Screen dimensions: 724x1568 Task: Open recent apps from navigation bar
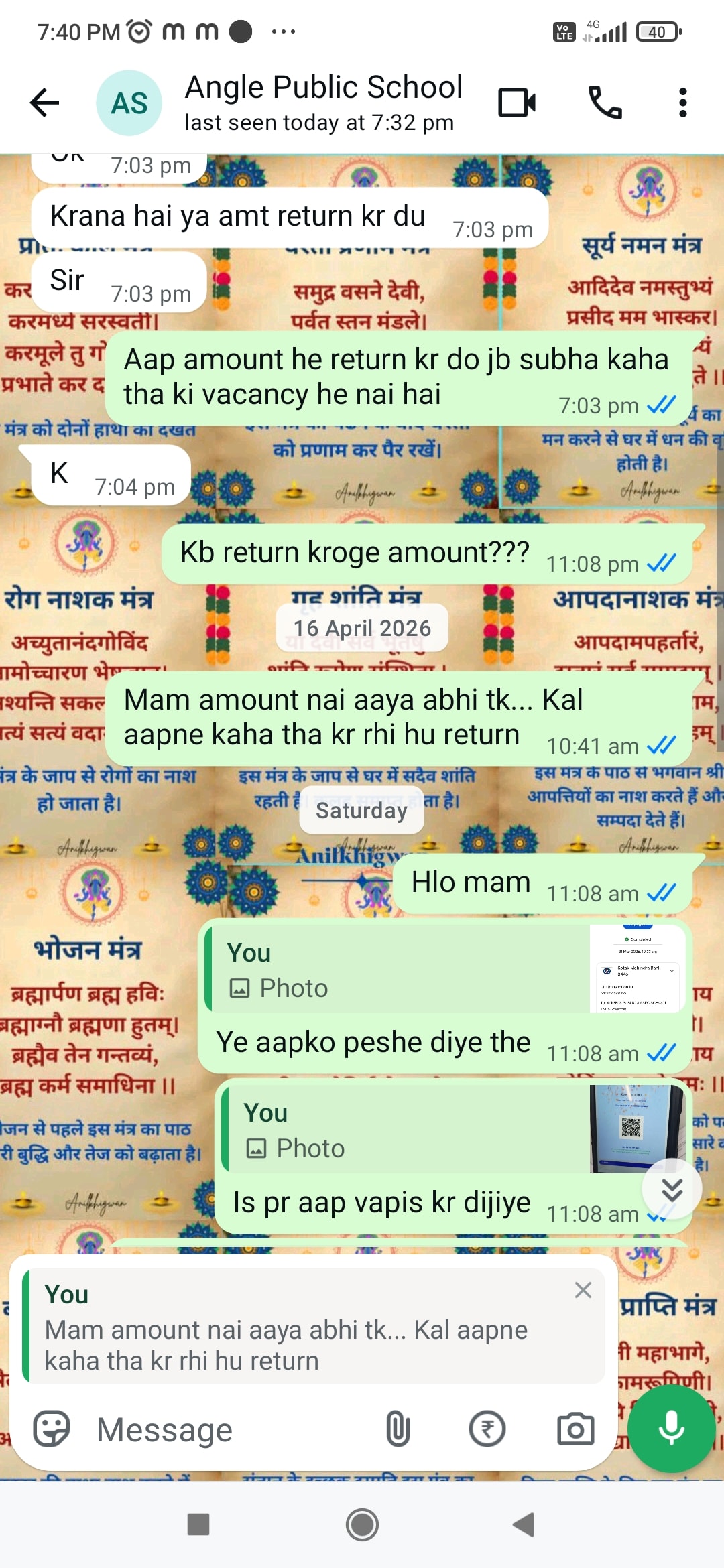(x=198, y=1524)
